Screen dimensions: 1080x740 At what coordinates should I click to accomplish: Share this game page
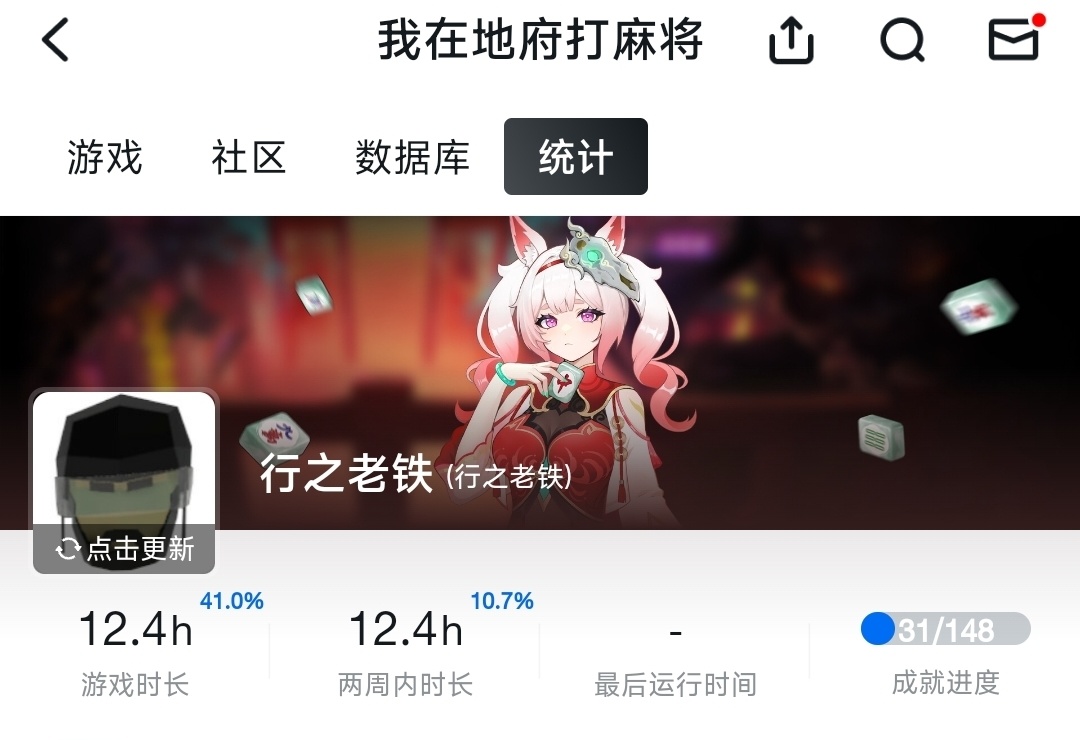pos(791,42)
